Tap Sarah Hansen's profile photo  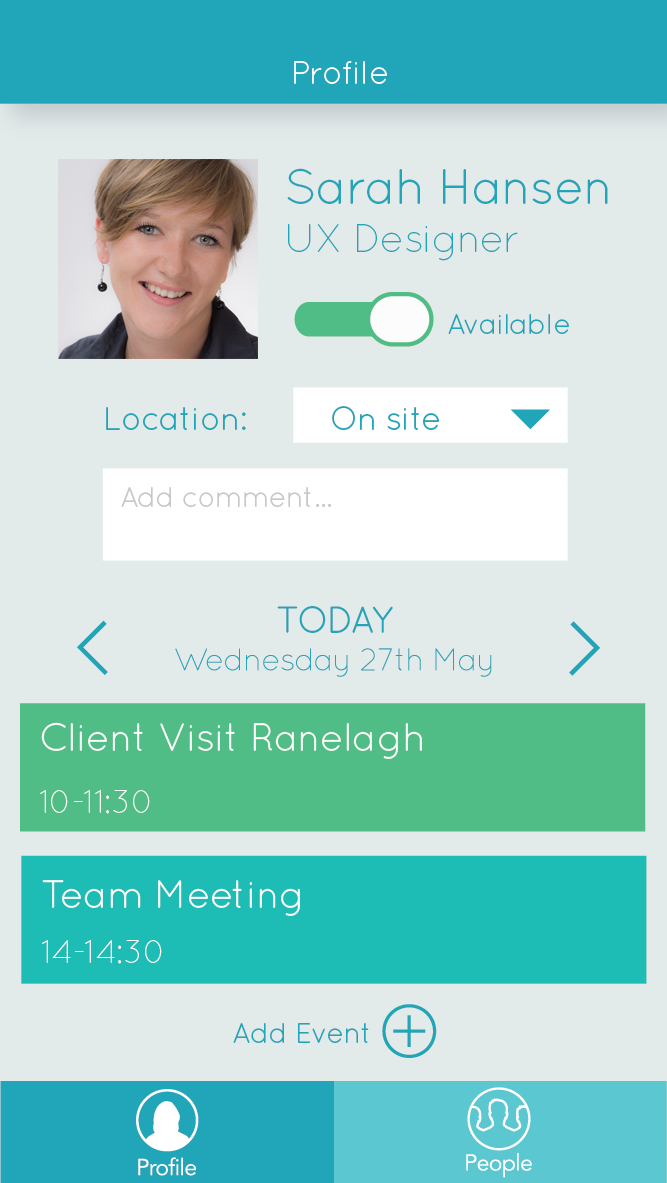pyautogui.click(x=158, y=259)
